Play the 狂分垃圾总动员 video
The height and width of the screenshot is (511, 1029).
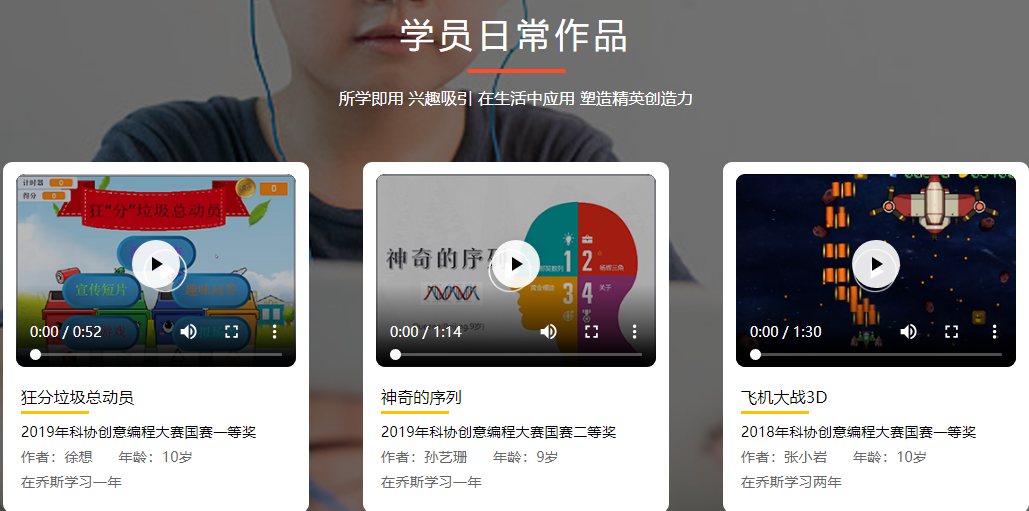(x=156, y=265)
